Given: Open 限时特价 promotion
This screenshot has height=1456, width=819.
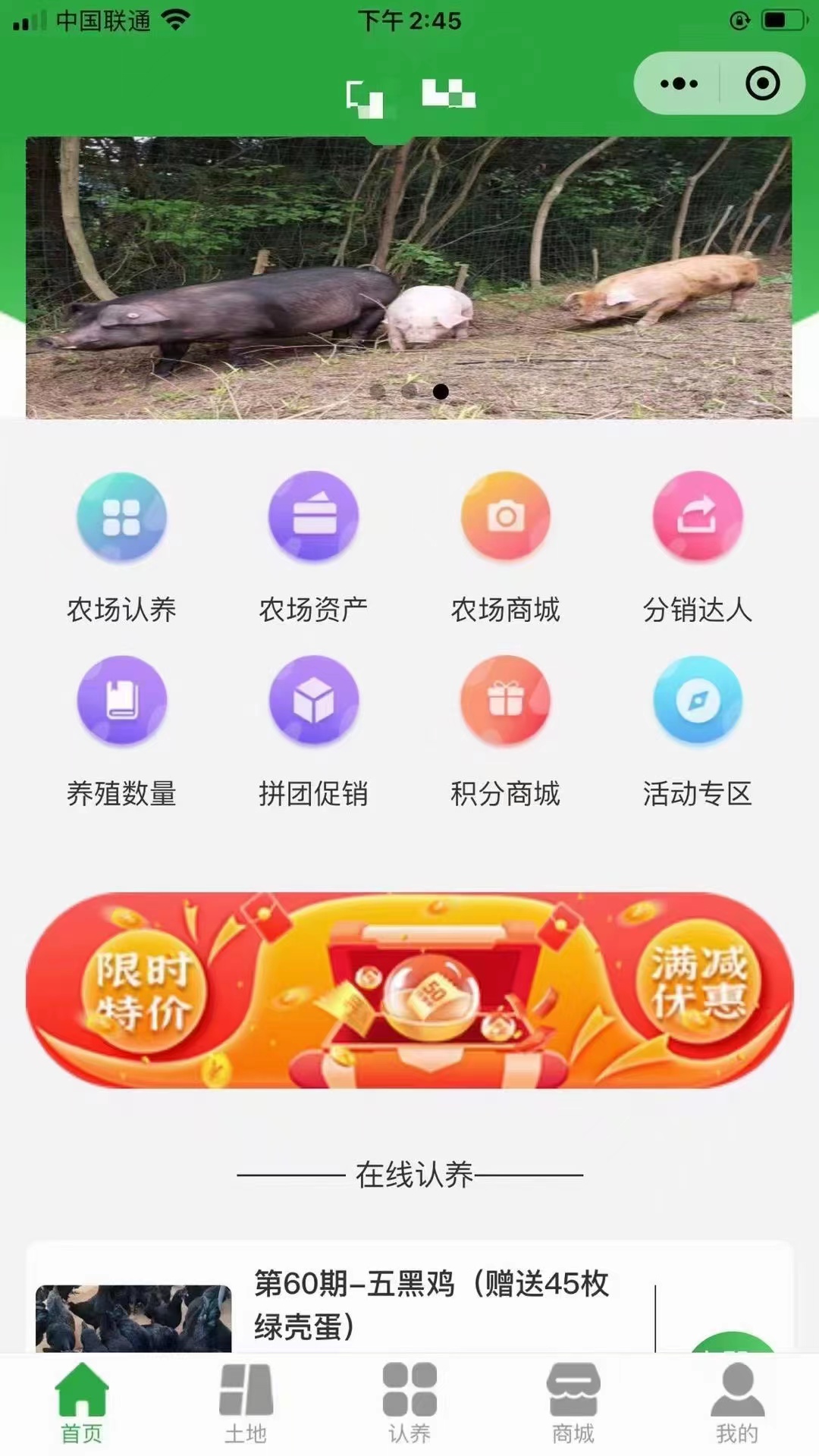Looking at the screenshot, I should [144, 990].
